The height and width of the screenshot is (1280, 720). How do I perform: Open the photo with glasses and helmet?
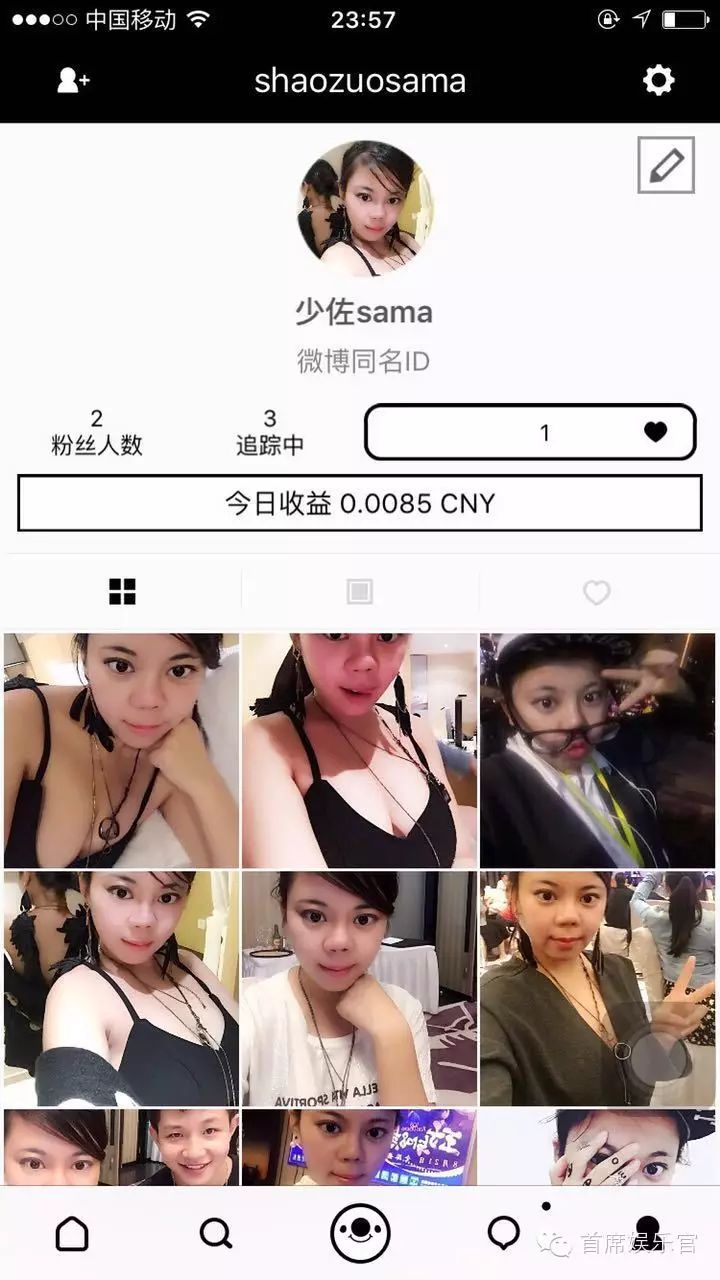[x=597, y=750]
